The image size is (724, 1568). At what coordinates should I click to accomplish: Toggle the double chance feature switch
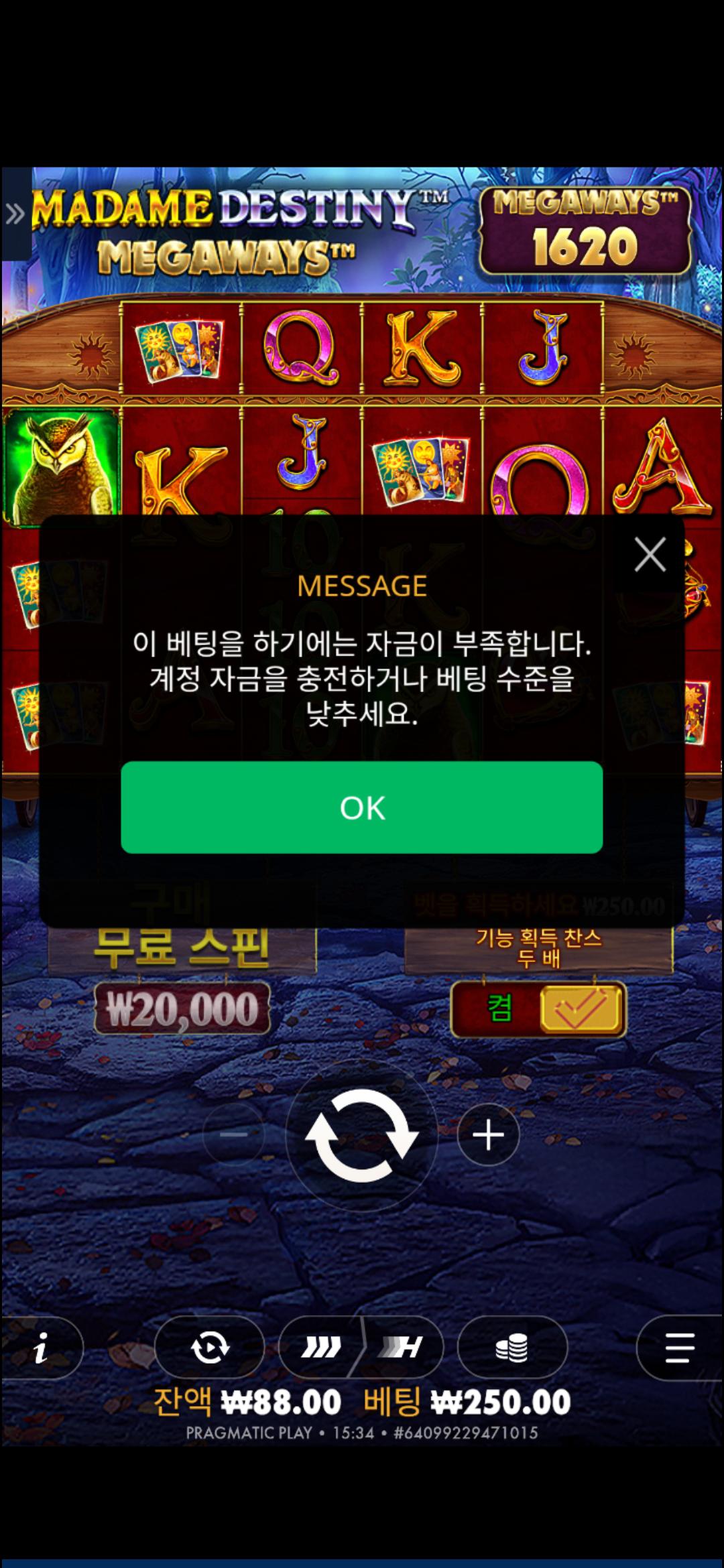538,1009
